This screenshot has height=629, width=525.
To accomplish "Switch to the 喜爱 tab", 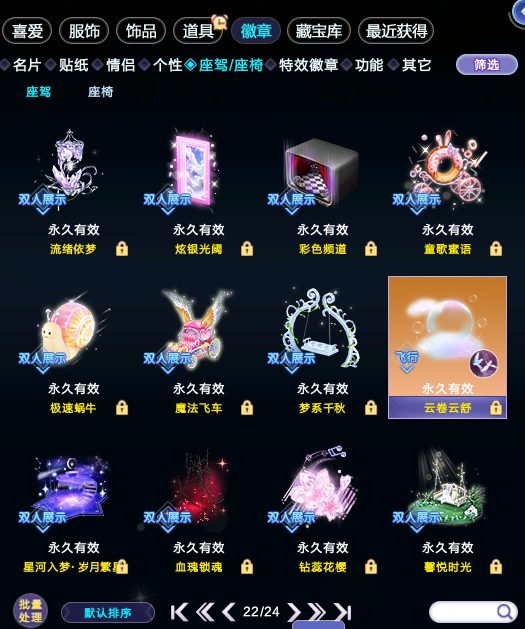I will click(27, 31).
